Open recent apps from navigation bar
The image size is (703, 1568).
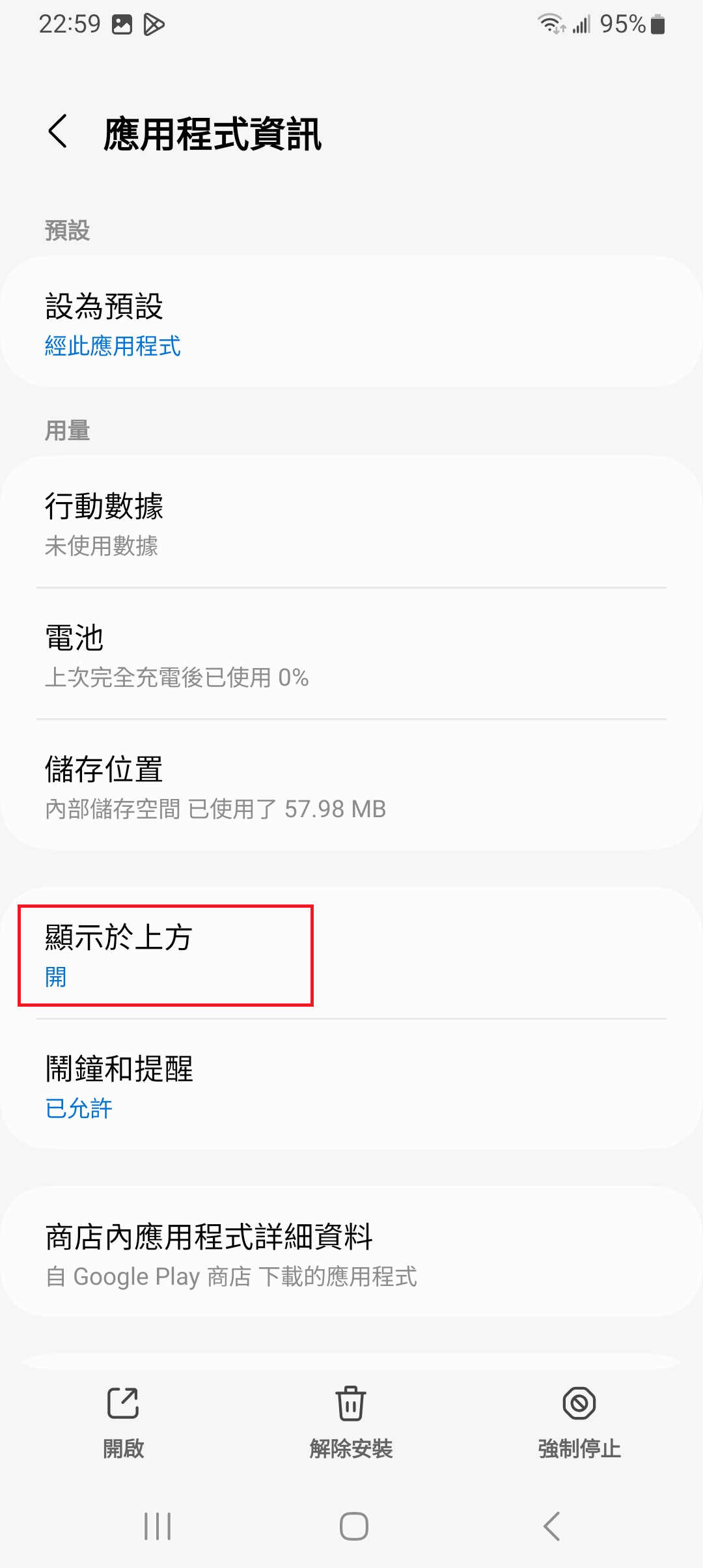[157, 1526]
